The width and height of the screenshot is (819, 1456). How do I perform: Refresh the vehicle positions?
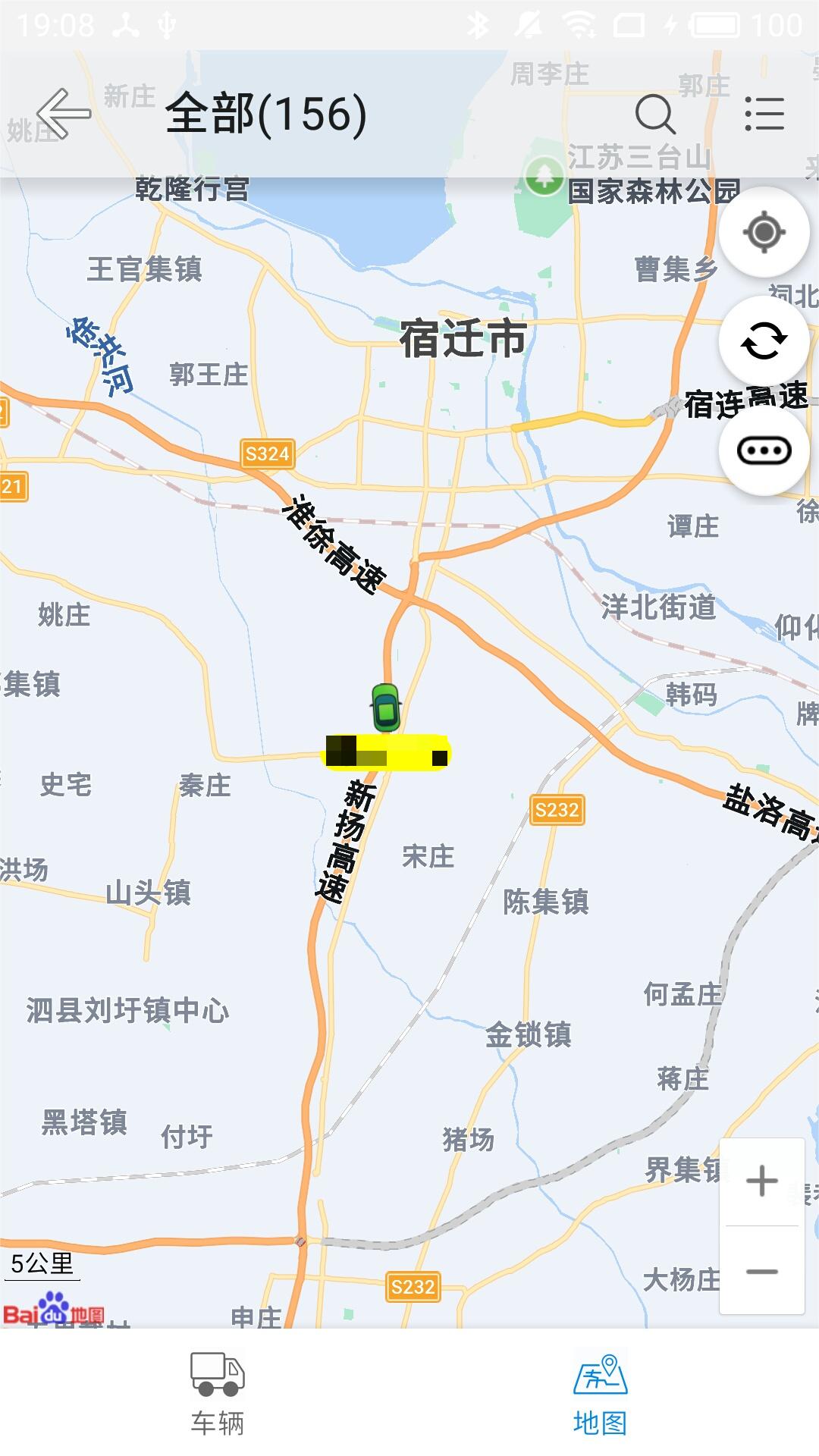(764, 340)
